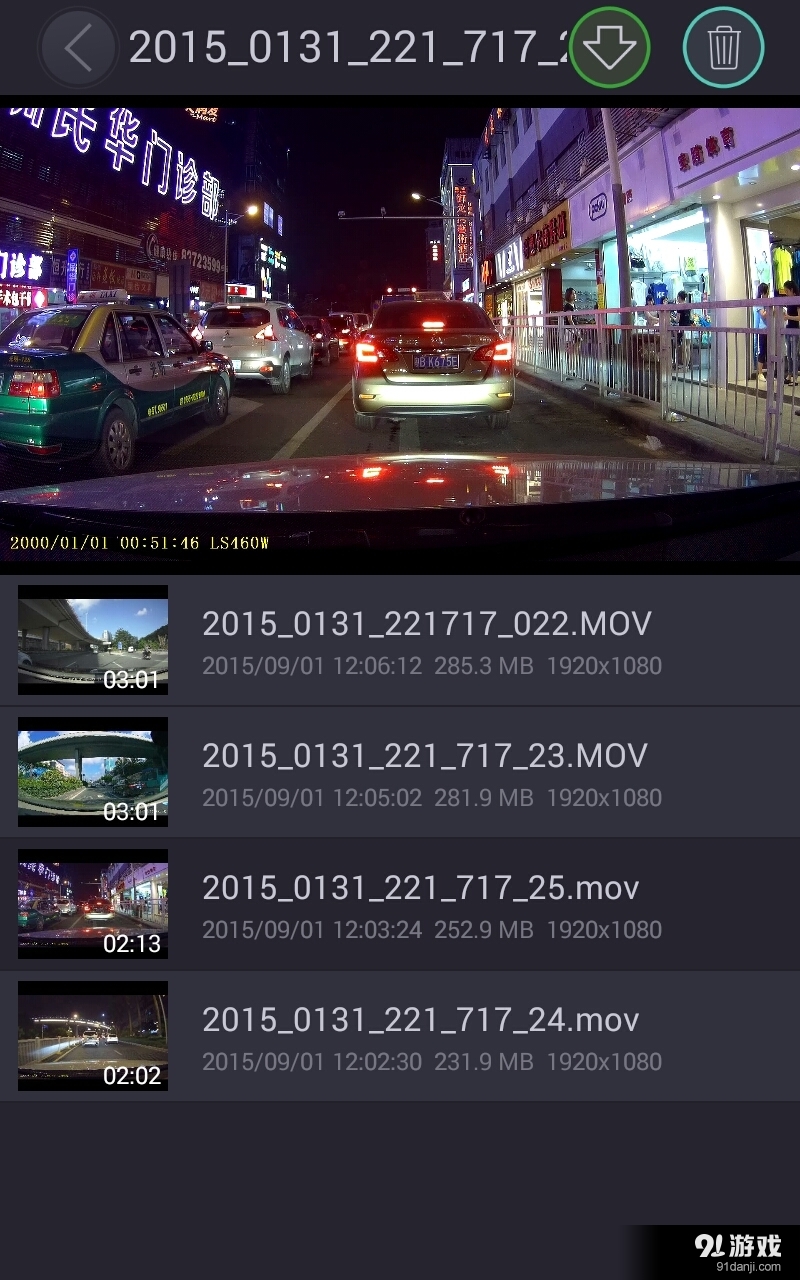Tap the dark tunnel video thumbnail
The image size is (800, 1280).
pyautogui.click(x=92, y=1037)
